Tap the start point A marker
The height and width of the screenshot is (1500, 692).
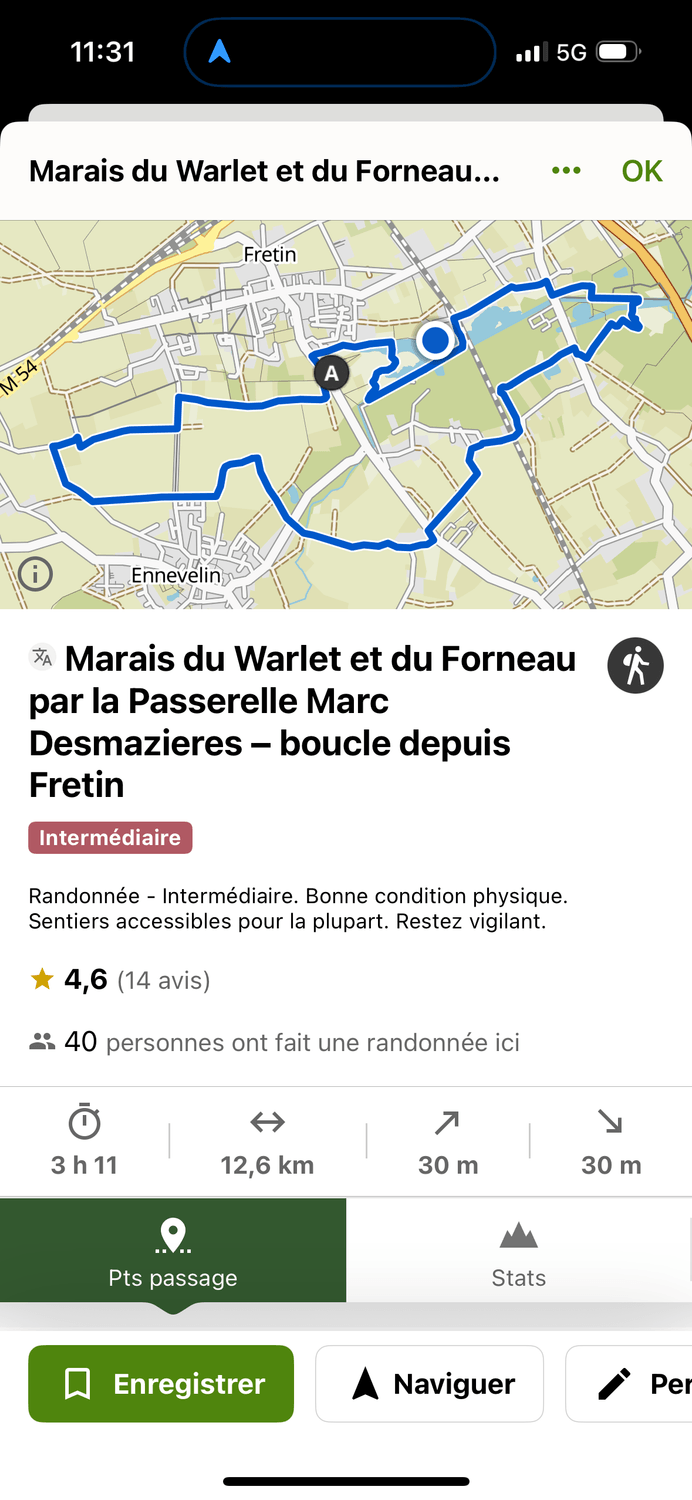331,375
